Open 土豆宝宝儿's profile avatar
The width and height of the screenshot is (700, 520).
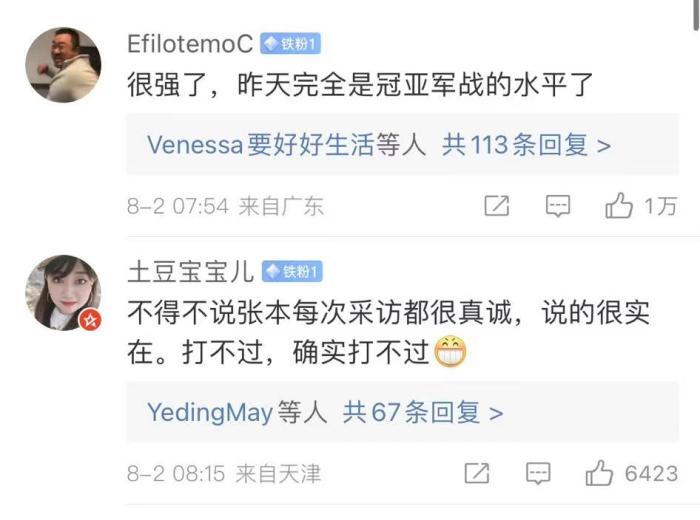pyautogui.click(x=62, y=292)
